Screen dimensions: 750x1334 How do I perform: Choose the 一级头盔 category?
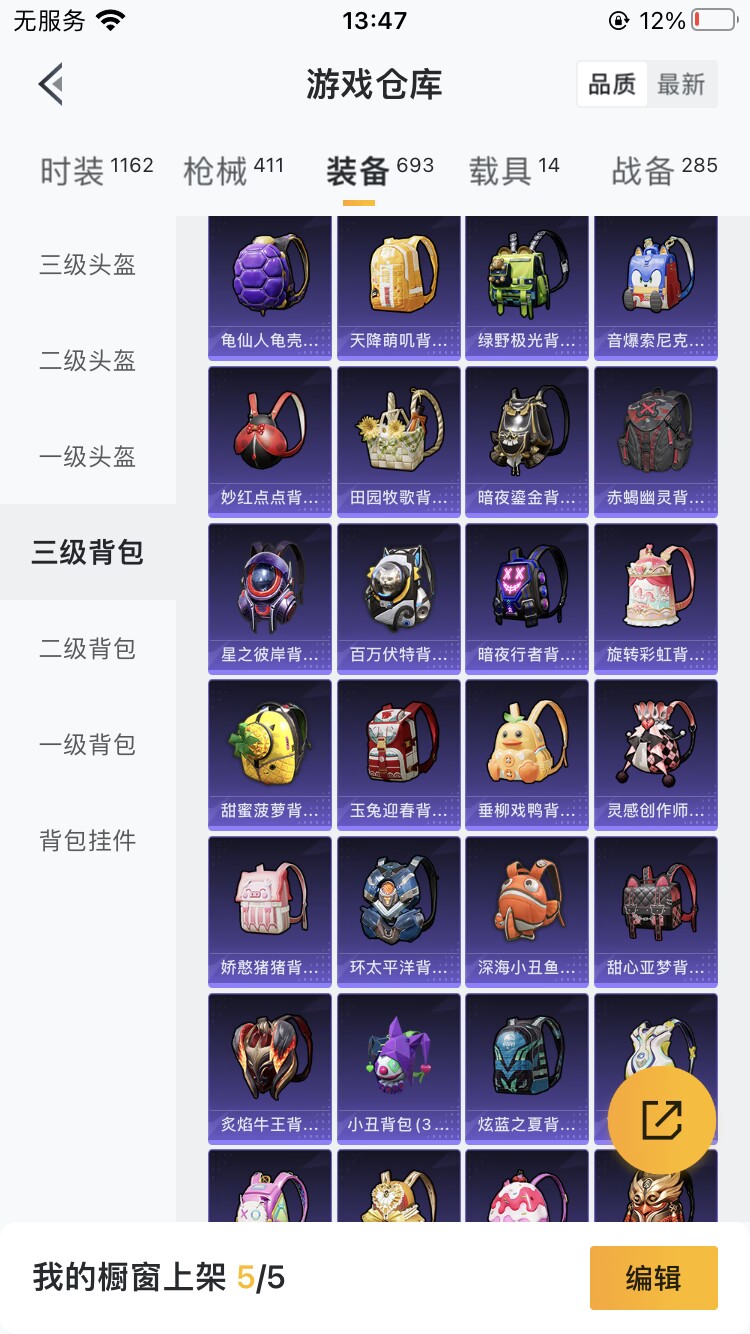click(x=88, y=457)
